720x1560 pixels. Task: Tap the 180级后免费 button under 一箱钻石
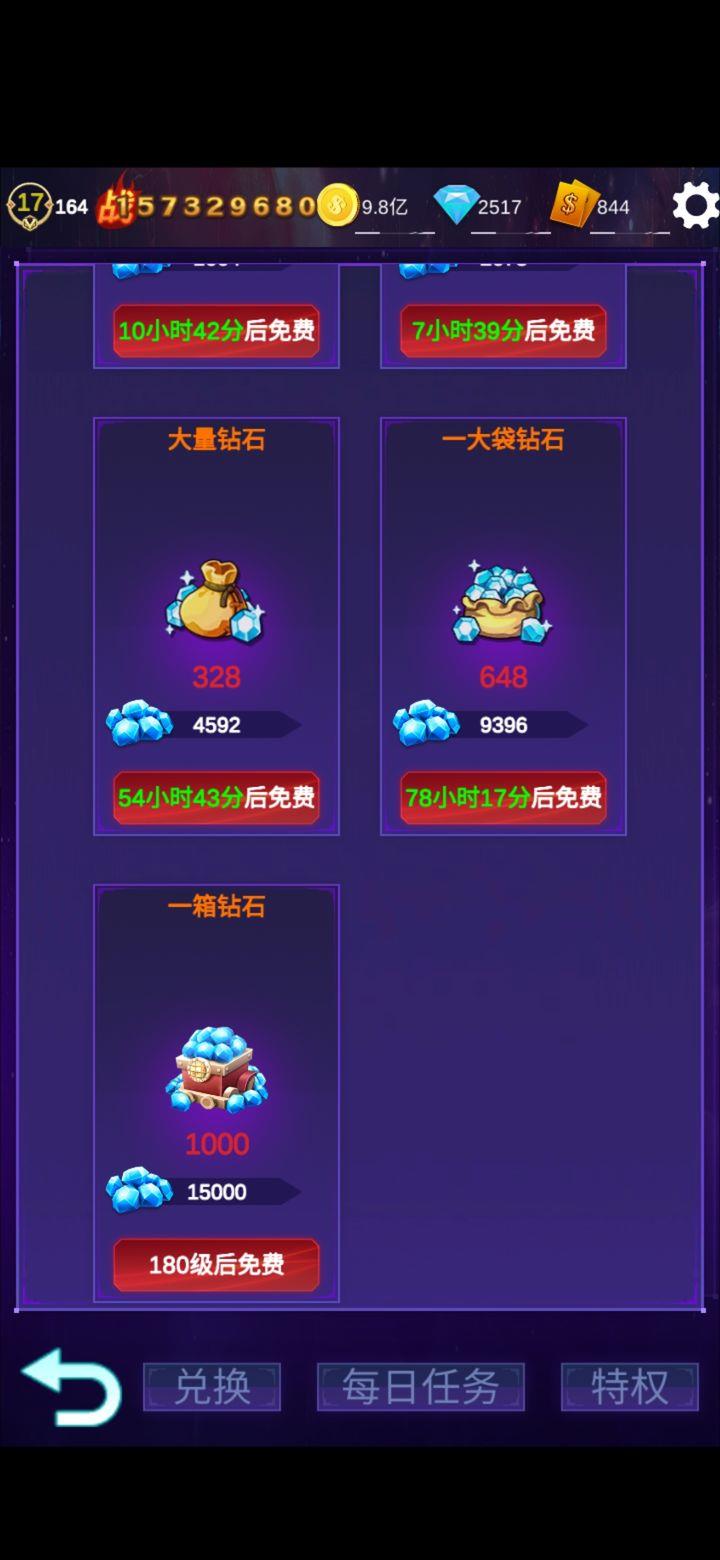(216, 1264)
